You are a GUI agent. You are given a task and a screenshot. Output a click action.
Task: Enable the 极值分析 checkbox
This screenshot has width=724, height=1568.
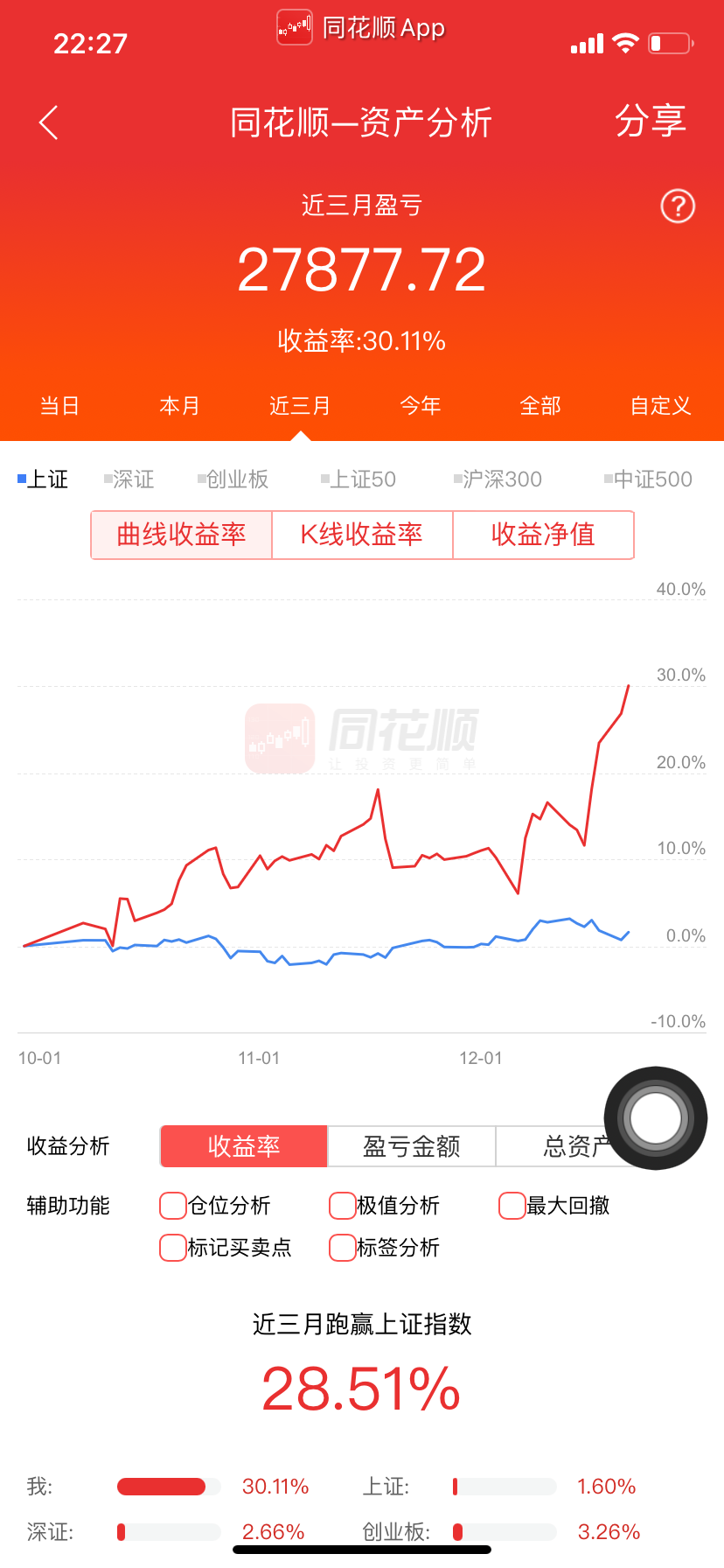click(343, 1206)
